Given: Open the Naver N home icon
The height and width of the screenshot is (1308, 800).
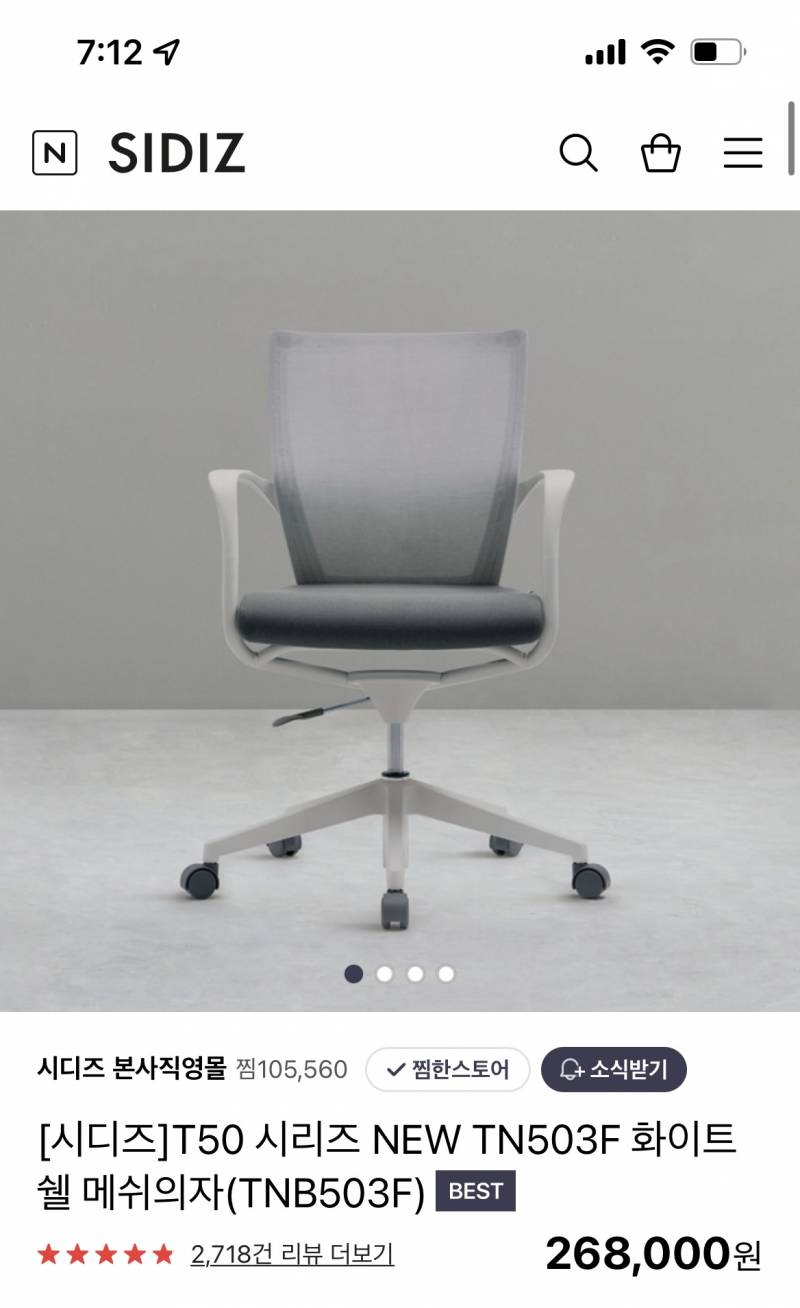Looking at the screenshot, I should click(54, 153).
